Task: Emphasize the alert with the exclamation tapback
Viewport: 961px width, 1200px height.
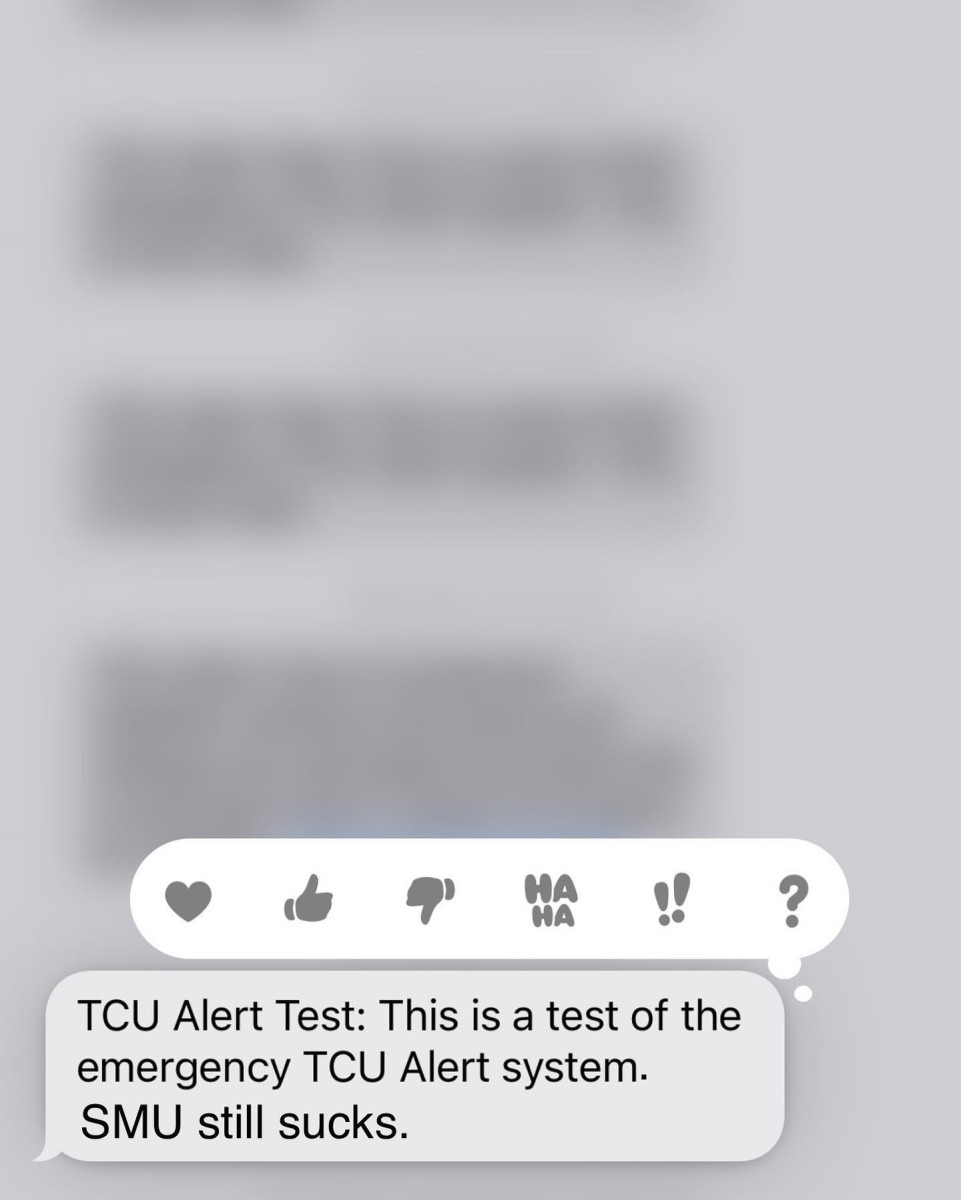Action: tap(672, 898)
